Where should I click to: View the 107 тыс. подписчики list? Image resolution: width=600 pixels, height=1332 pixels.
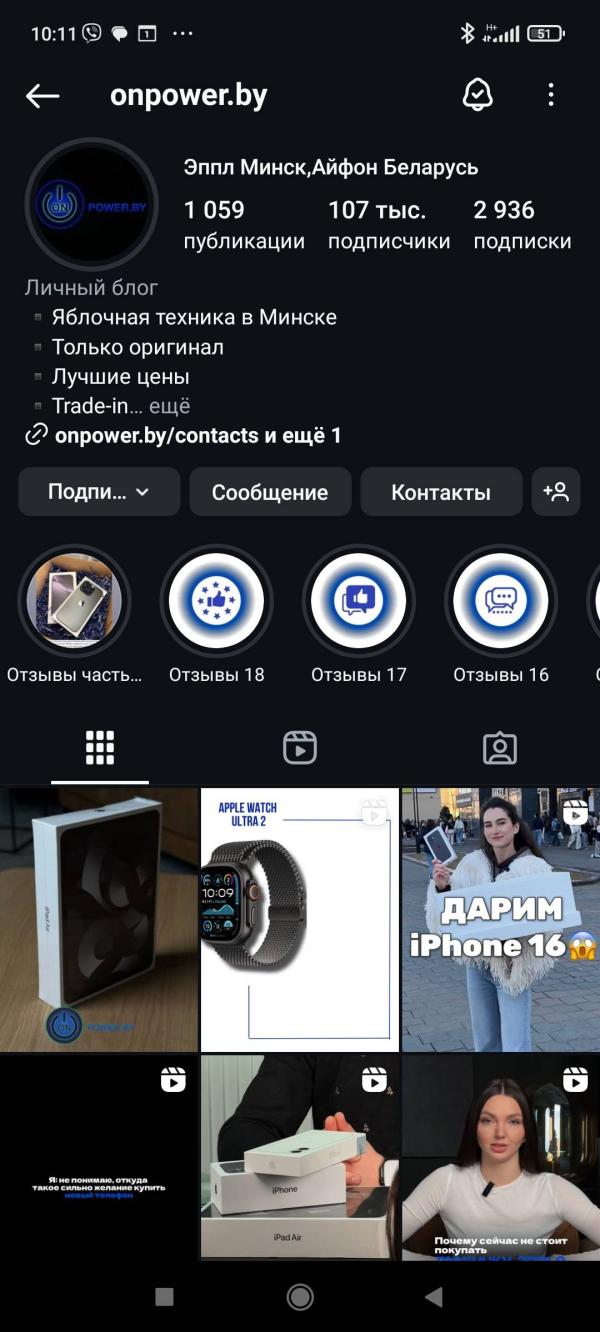pyautogui.click(x=389, y=225)
